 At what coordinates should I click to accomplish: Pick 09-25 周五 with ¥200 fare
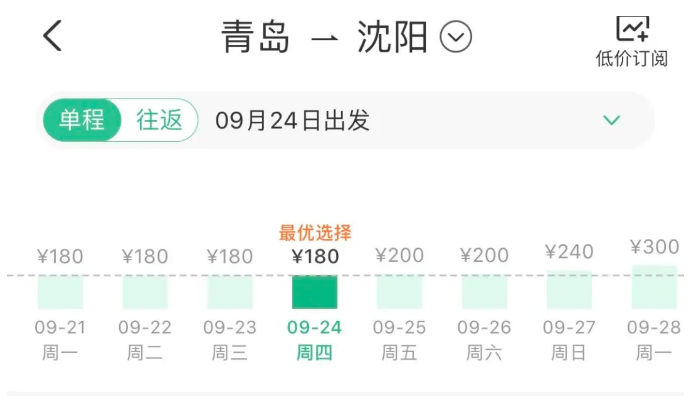point(399,291)
